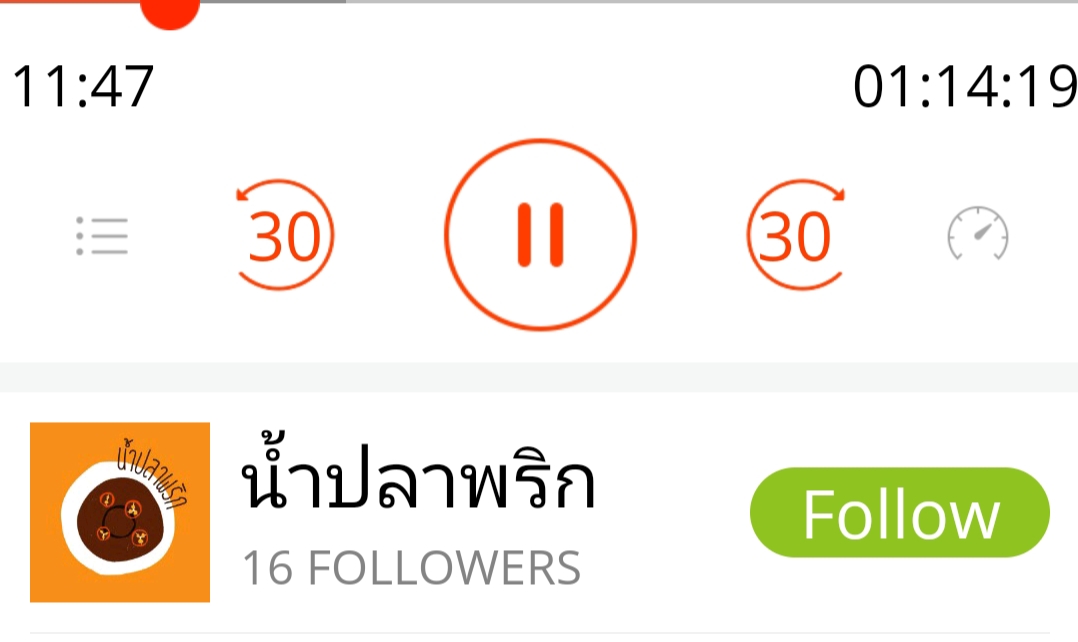Open the episode playlist icon

click(x=102, y=236)
